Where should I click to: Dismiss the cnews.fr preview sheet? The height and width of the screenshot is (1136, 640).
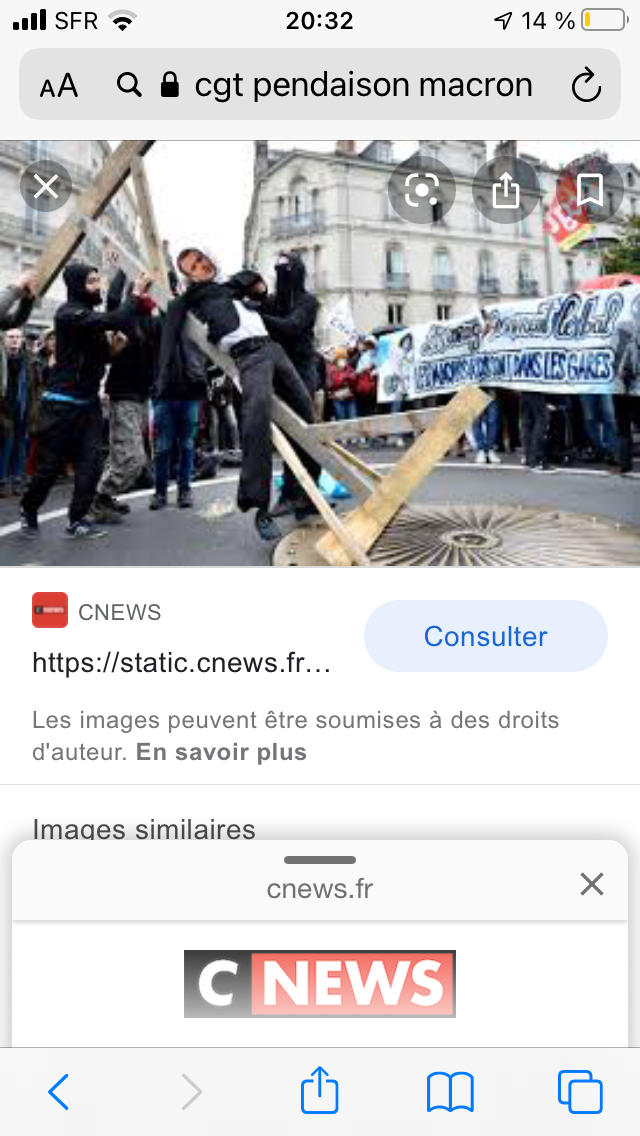tap(592, 884)
